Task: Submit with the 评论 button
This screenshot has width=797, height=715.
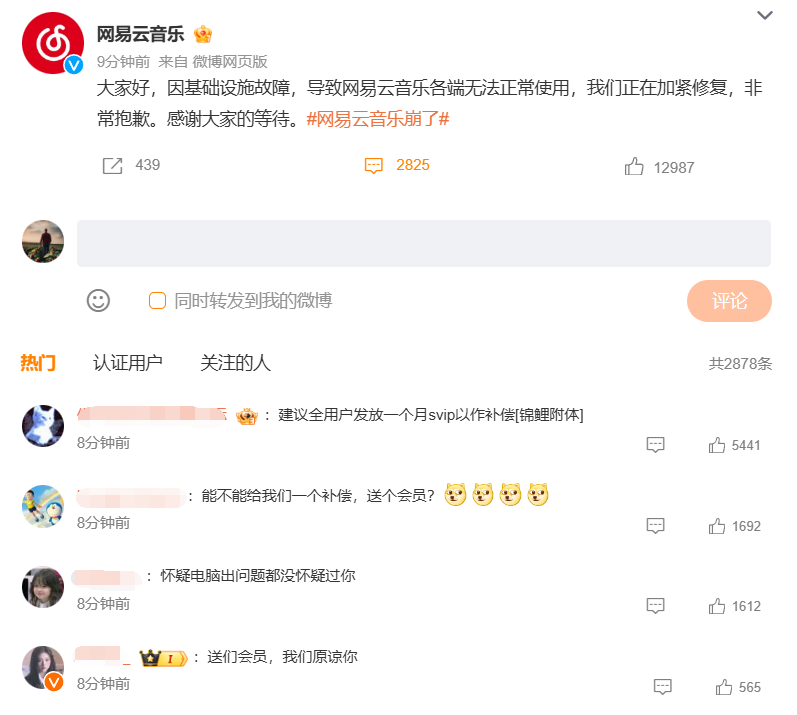Action: (729, 300)
